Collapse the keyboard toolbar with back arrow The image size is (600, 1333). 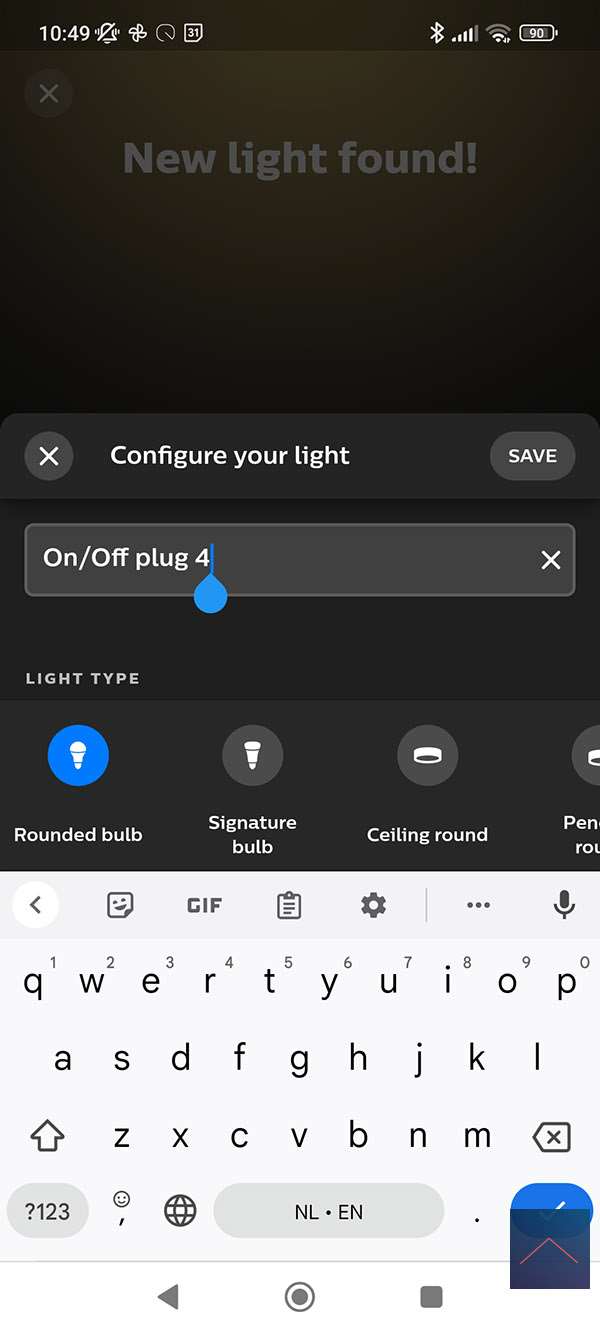(x=35, y=905)
